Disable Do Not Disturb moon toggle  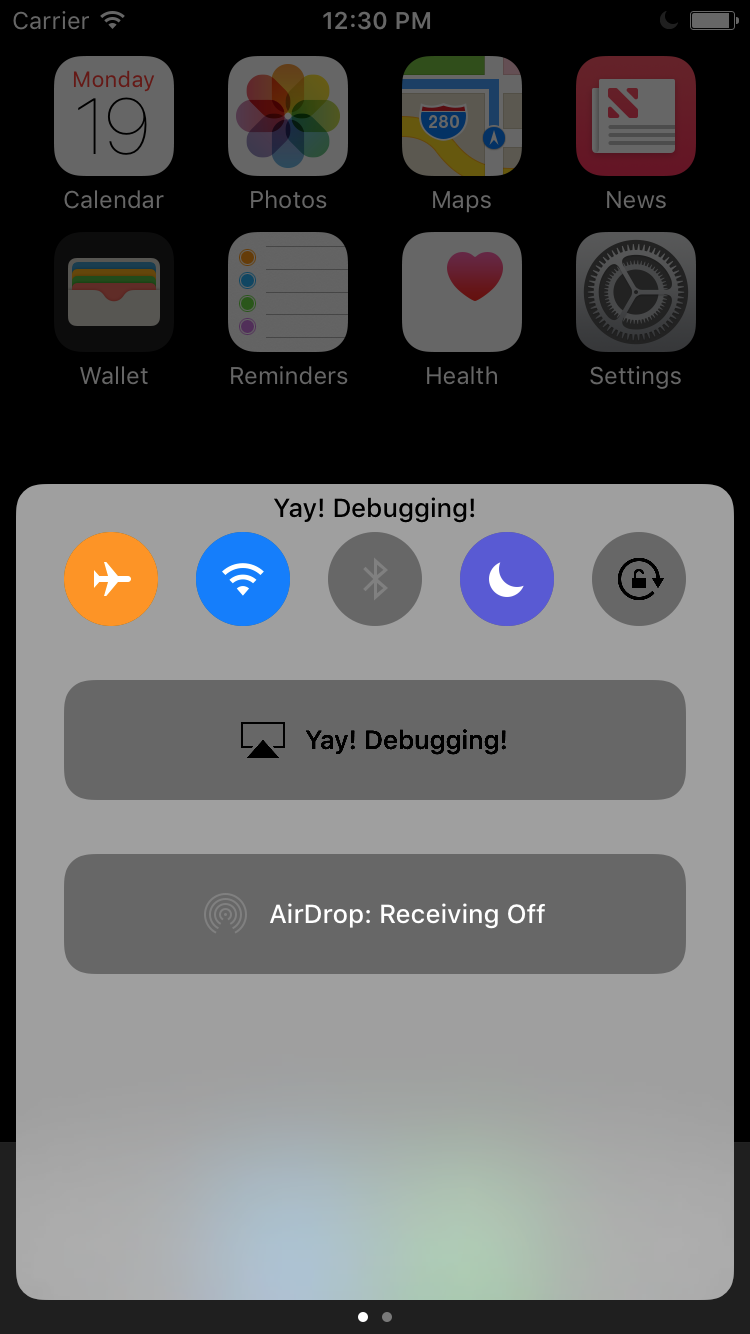point(507,579)
